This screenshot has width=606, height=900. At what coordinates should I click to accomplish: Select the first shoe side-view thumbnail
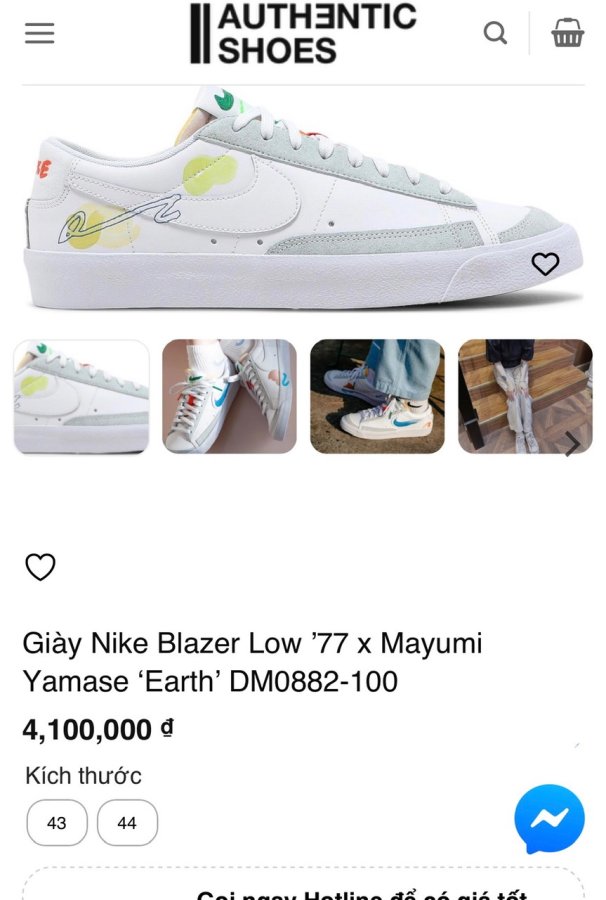click(81, 397)
